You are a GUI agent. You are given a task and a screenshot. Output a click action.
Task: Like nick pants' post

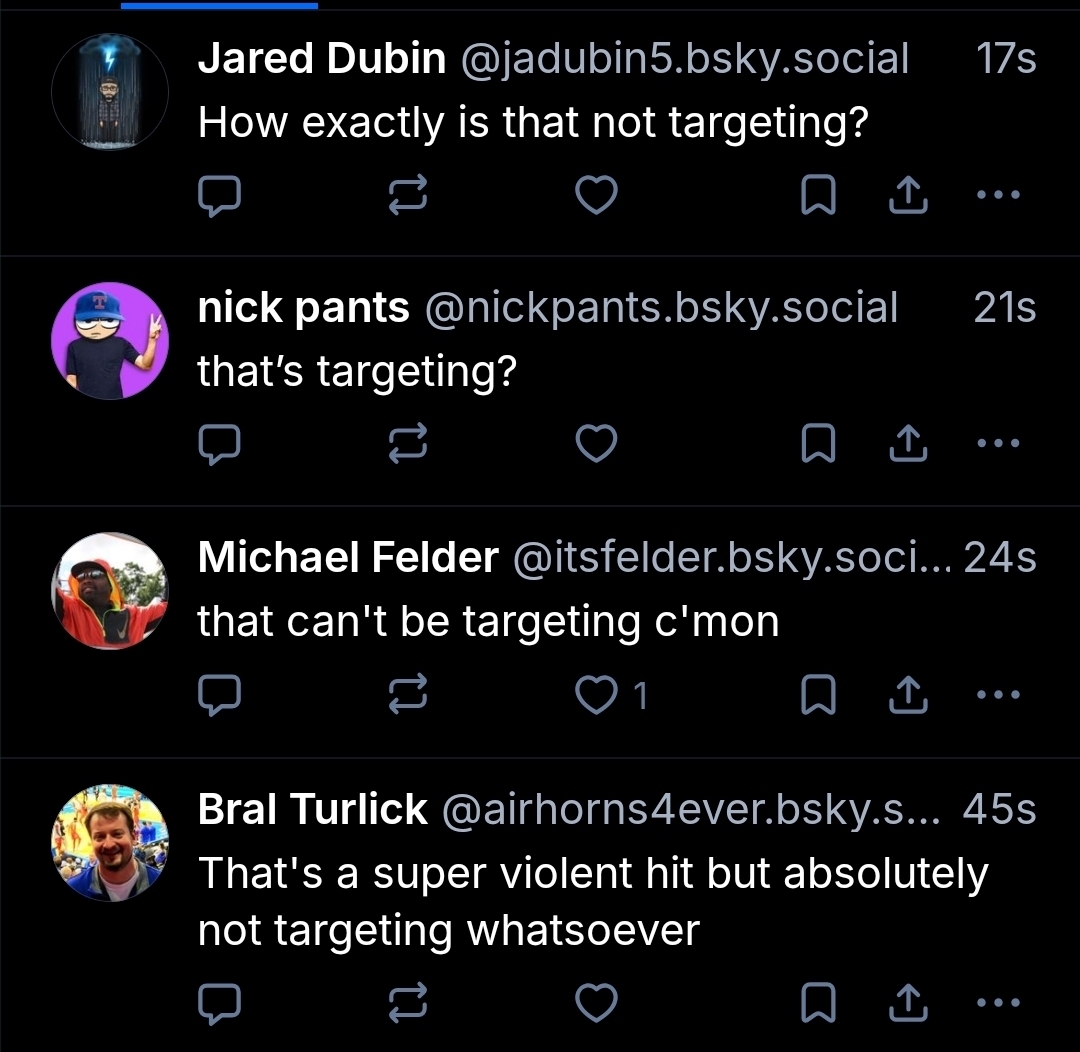(x=597, y=444)
